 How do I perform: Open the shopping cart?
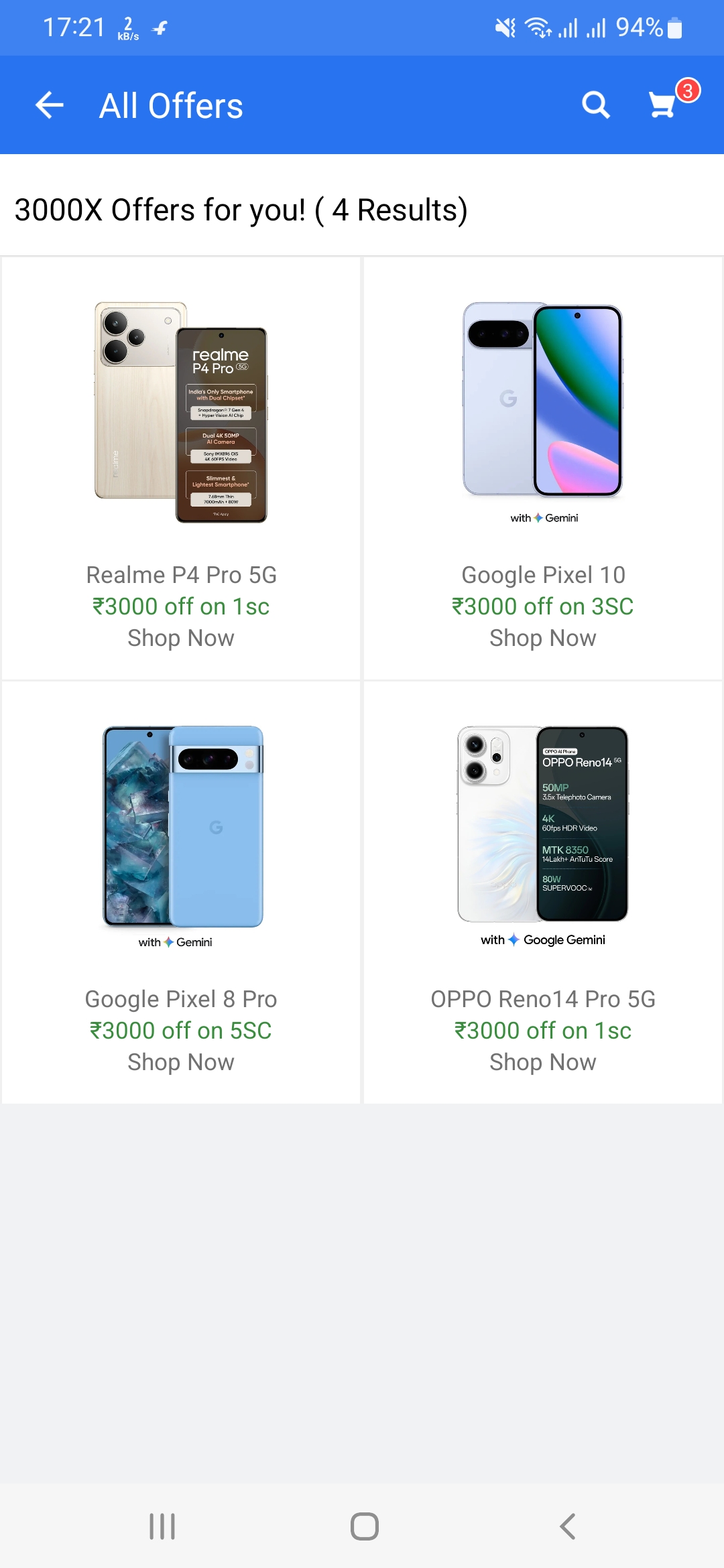pyautogui.click(x=664, y=104)
